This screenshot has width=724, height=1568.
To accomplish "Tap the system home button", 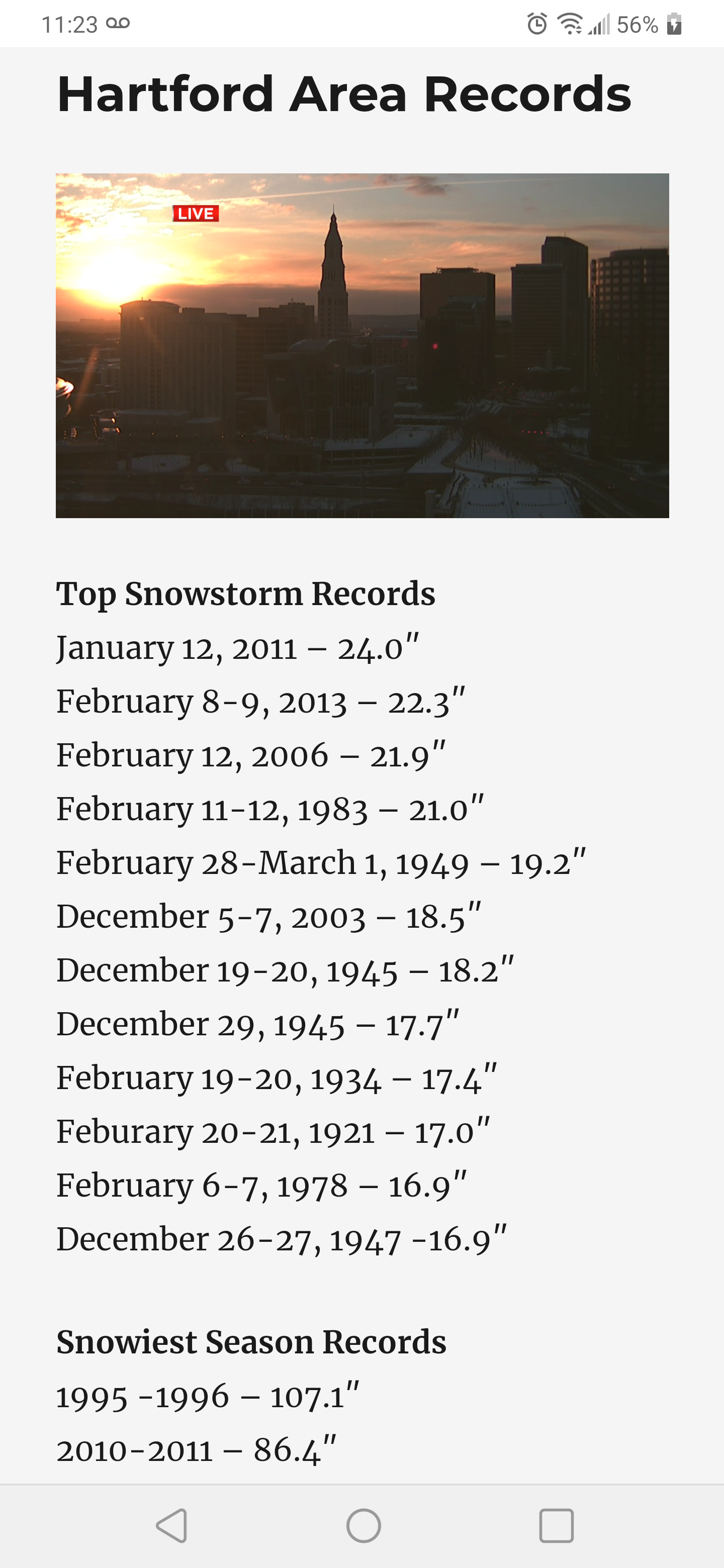I will (364, 1525).
